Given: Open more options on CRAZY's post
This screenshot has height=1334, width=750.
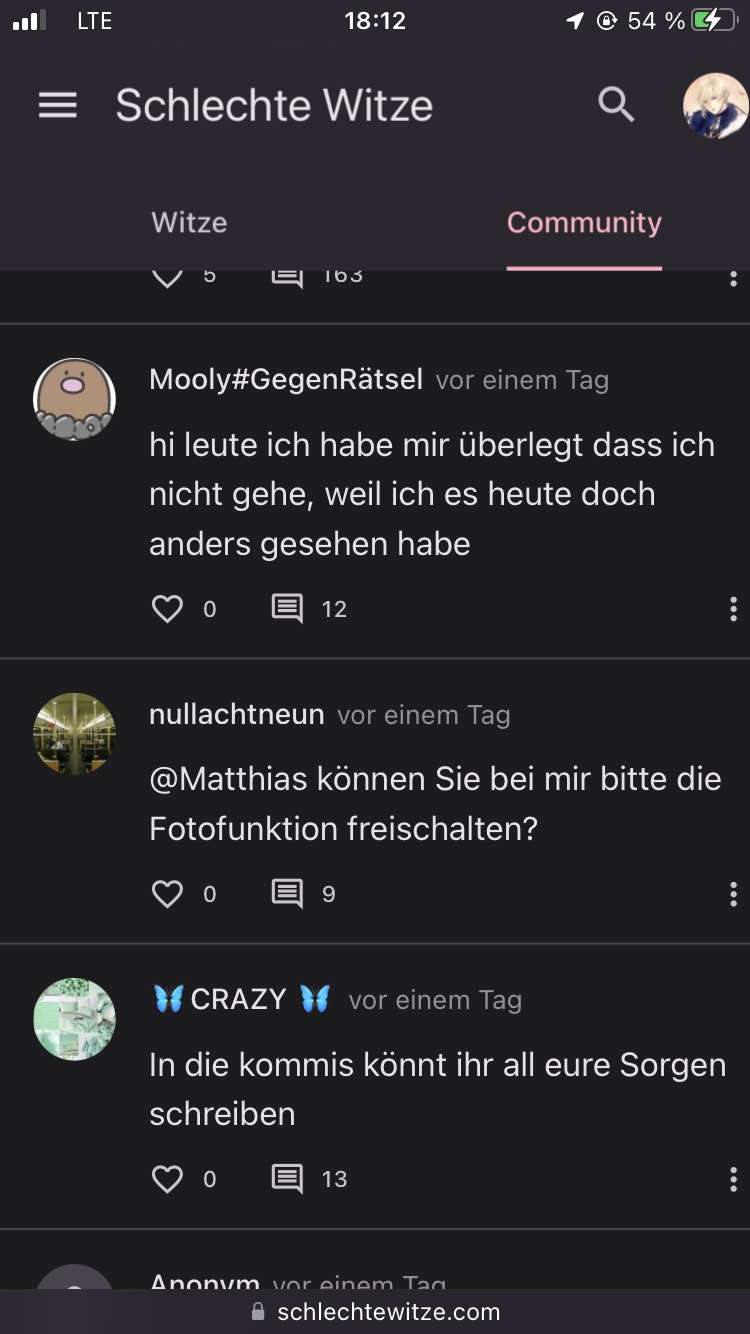Looking at the screenshot, I should [733, 1179].
